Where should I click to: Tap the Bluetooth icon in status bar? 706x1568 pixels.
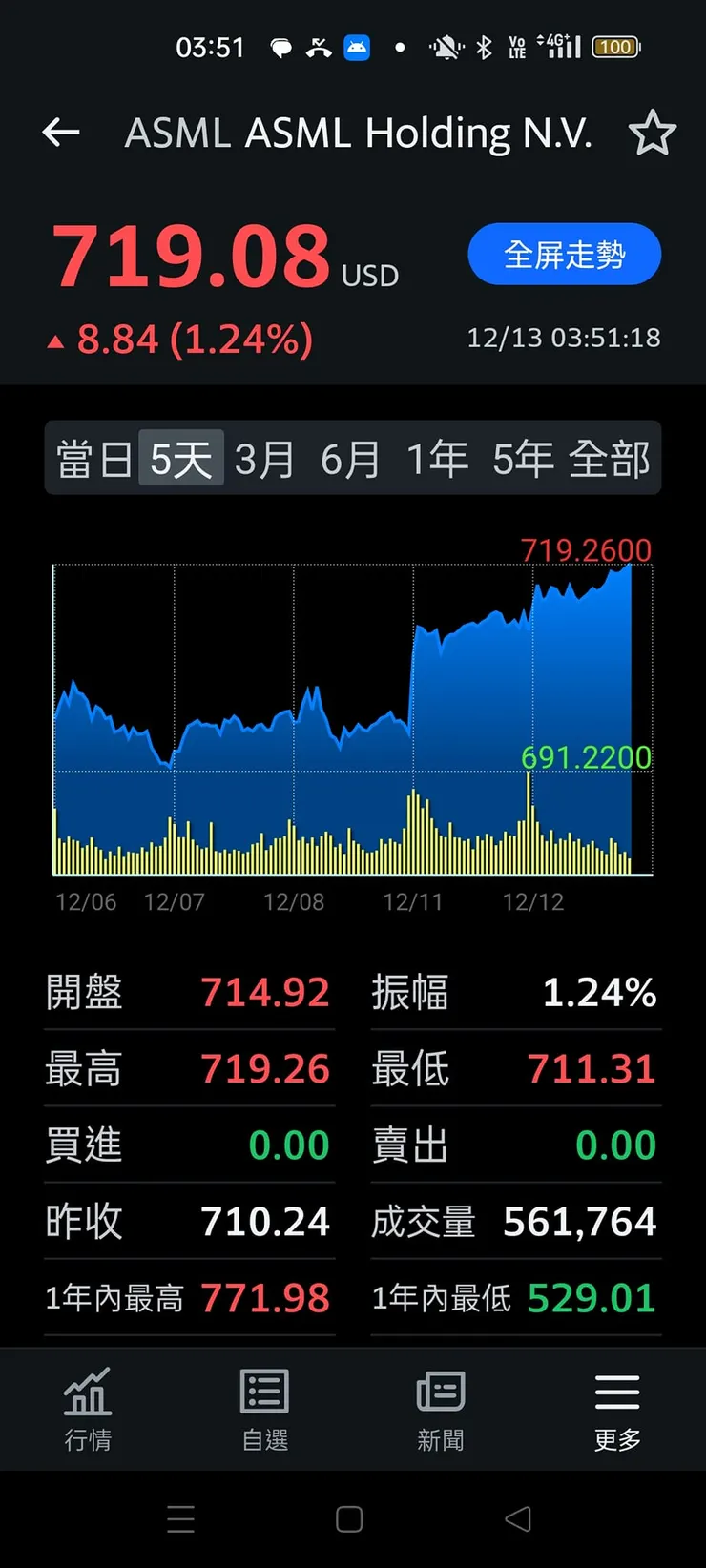pyautogui.click(x=485, y=46)
